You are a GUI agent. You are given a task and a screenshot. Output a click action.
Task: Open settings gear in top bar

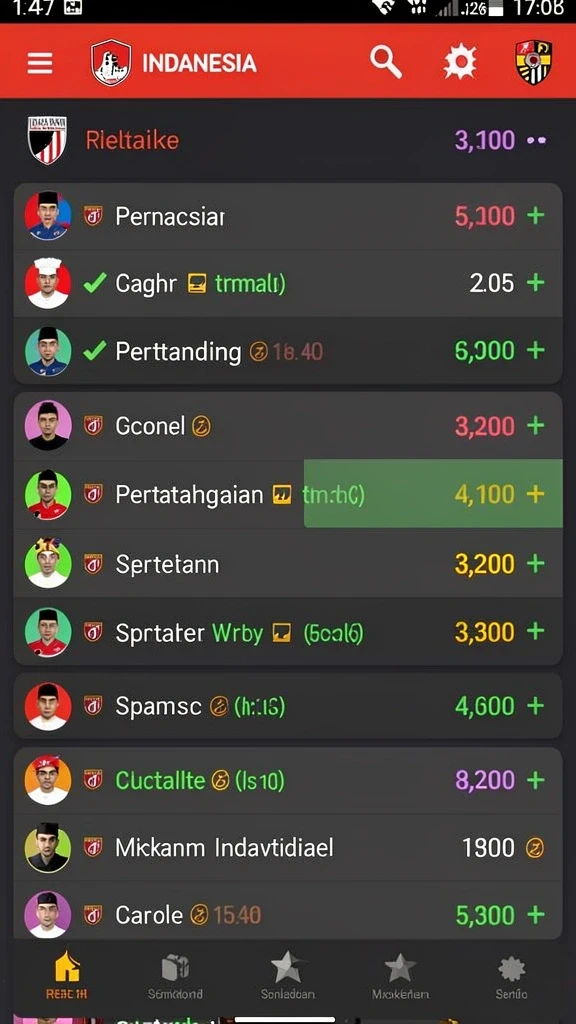coord(460,63)
